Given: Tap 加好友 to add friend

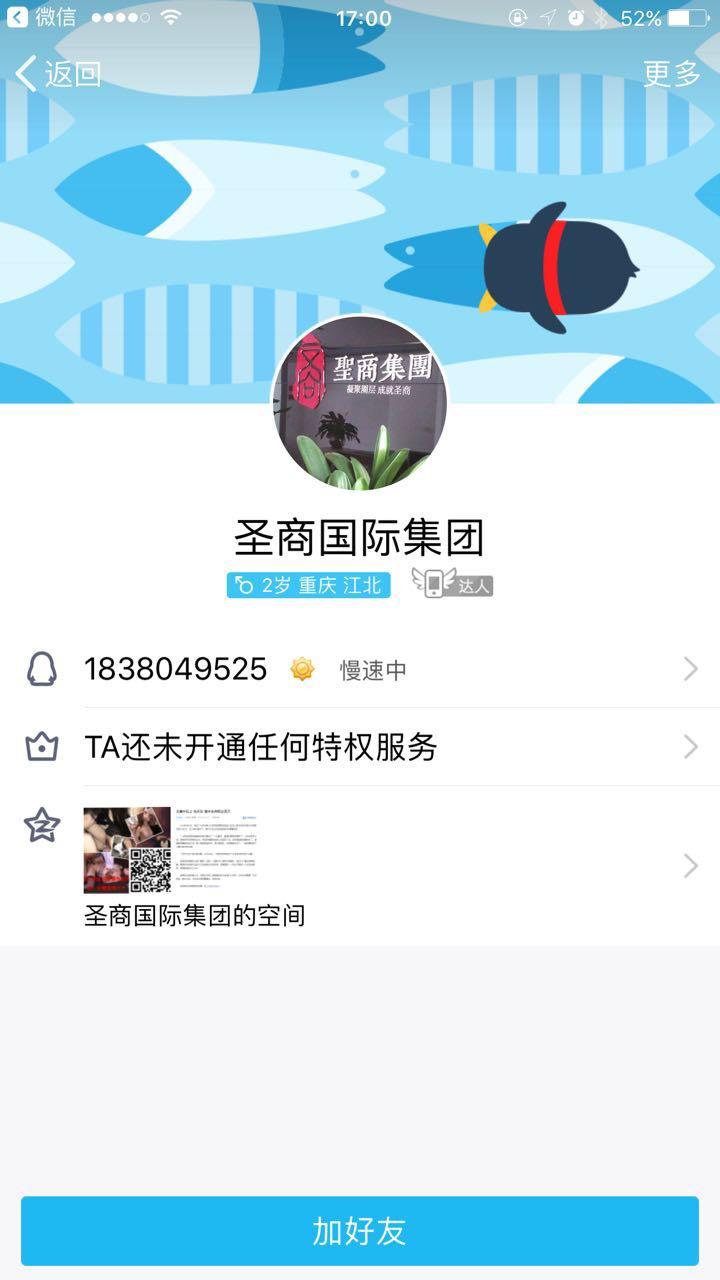Looking at the screenshot, I should [x=360, y=1231].
